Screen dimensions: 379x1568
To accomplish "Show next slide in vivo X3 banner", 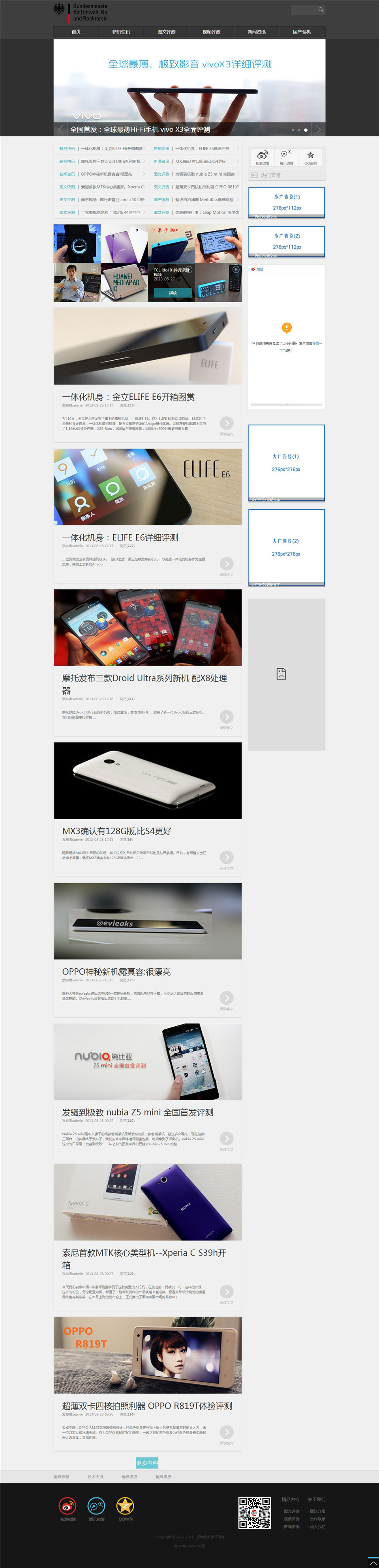I will [318, 130].
